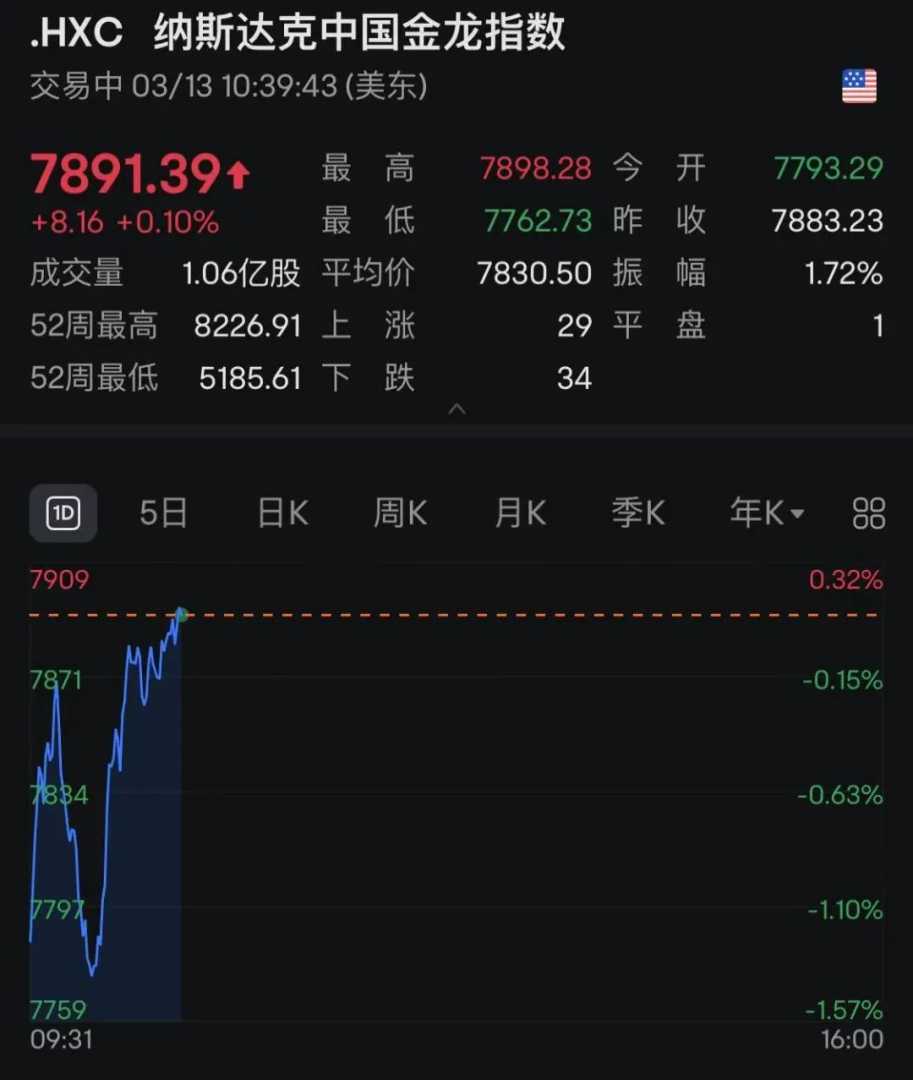The image size is (913, 1080).
Task: Switch to the 5日 chart view
Action: click(164, 513)
